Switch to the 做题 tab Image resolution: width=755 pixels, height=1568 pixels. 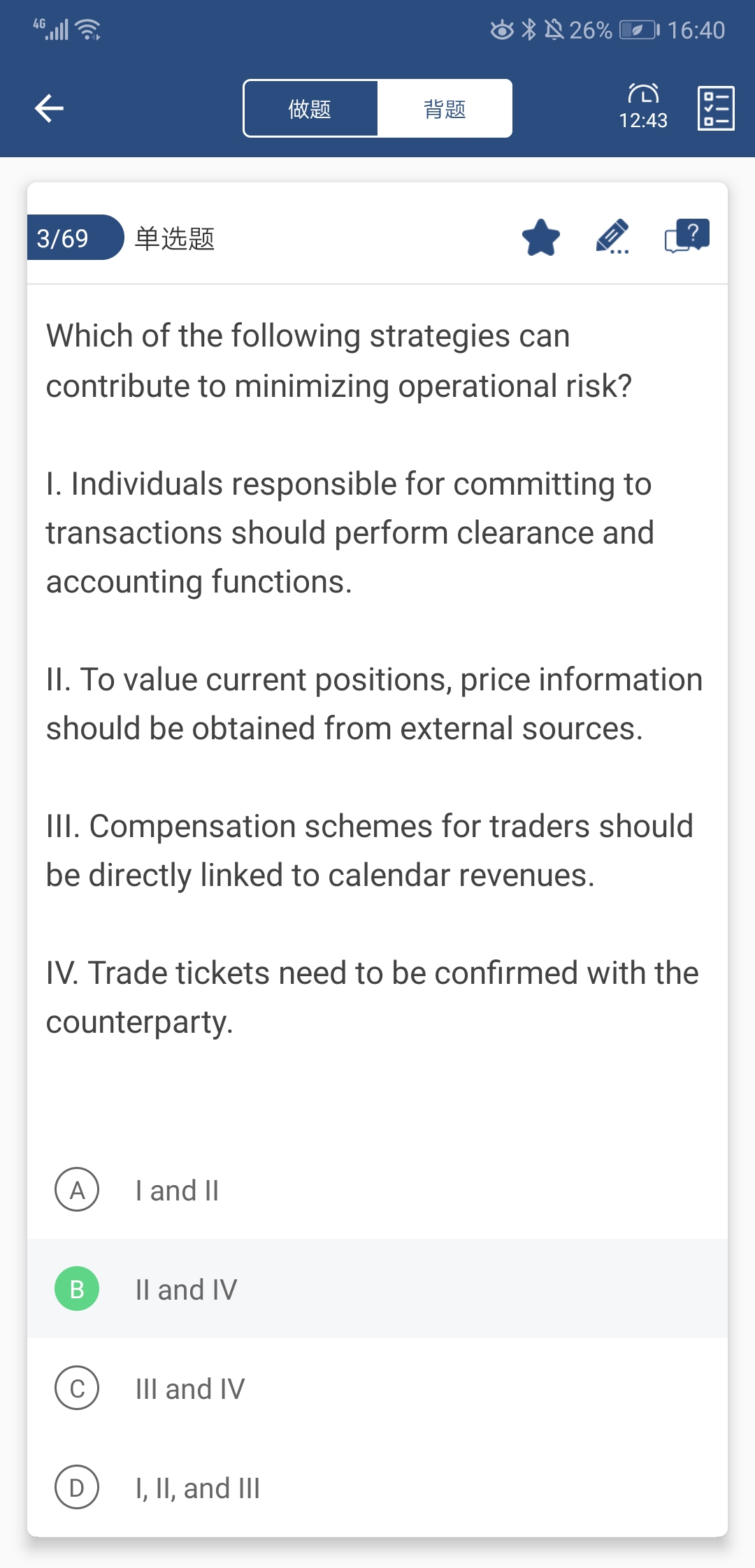310,108
